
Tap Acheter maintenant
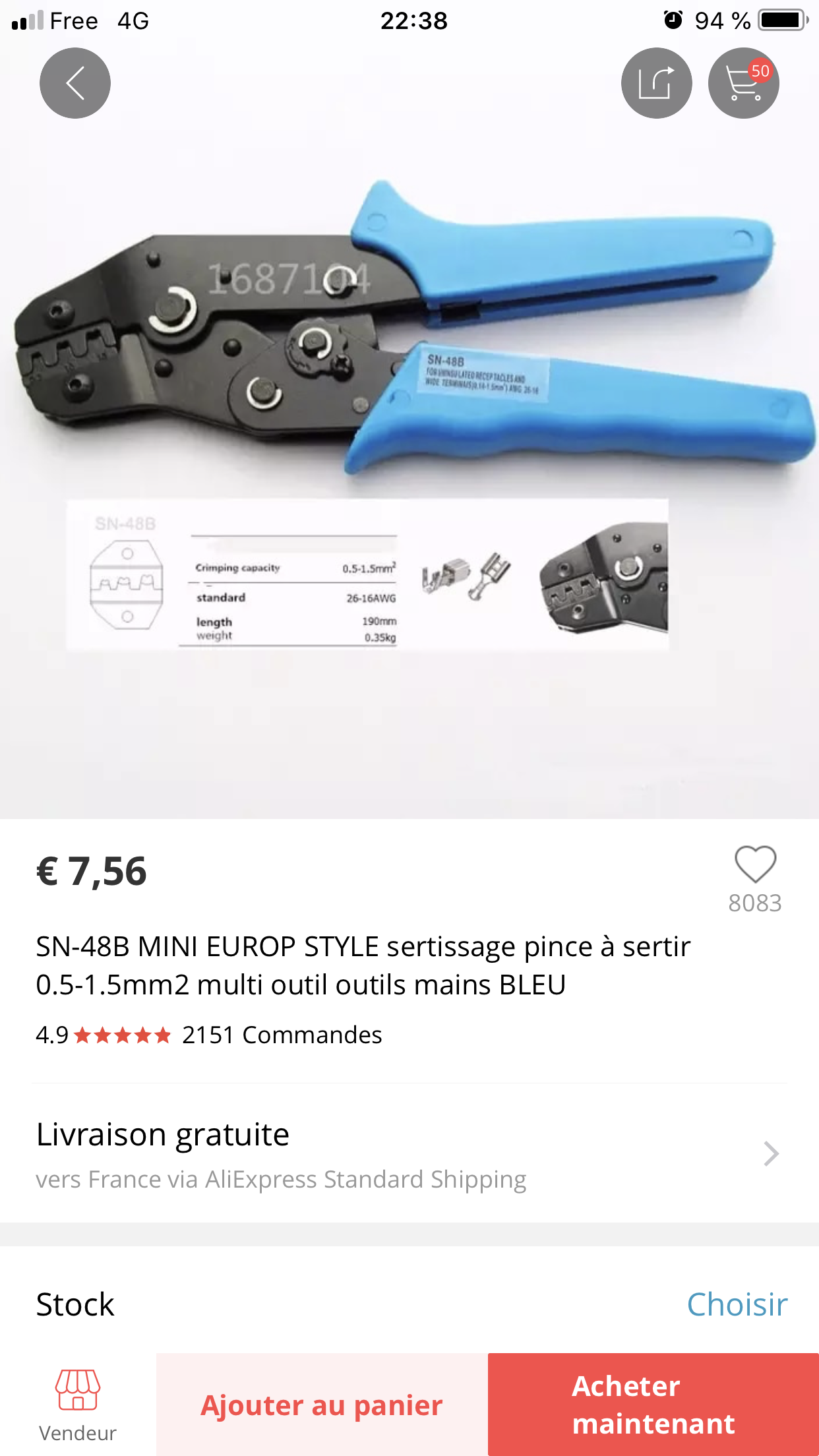[653, 1405]
